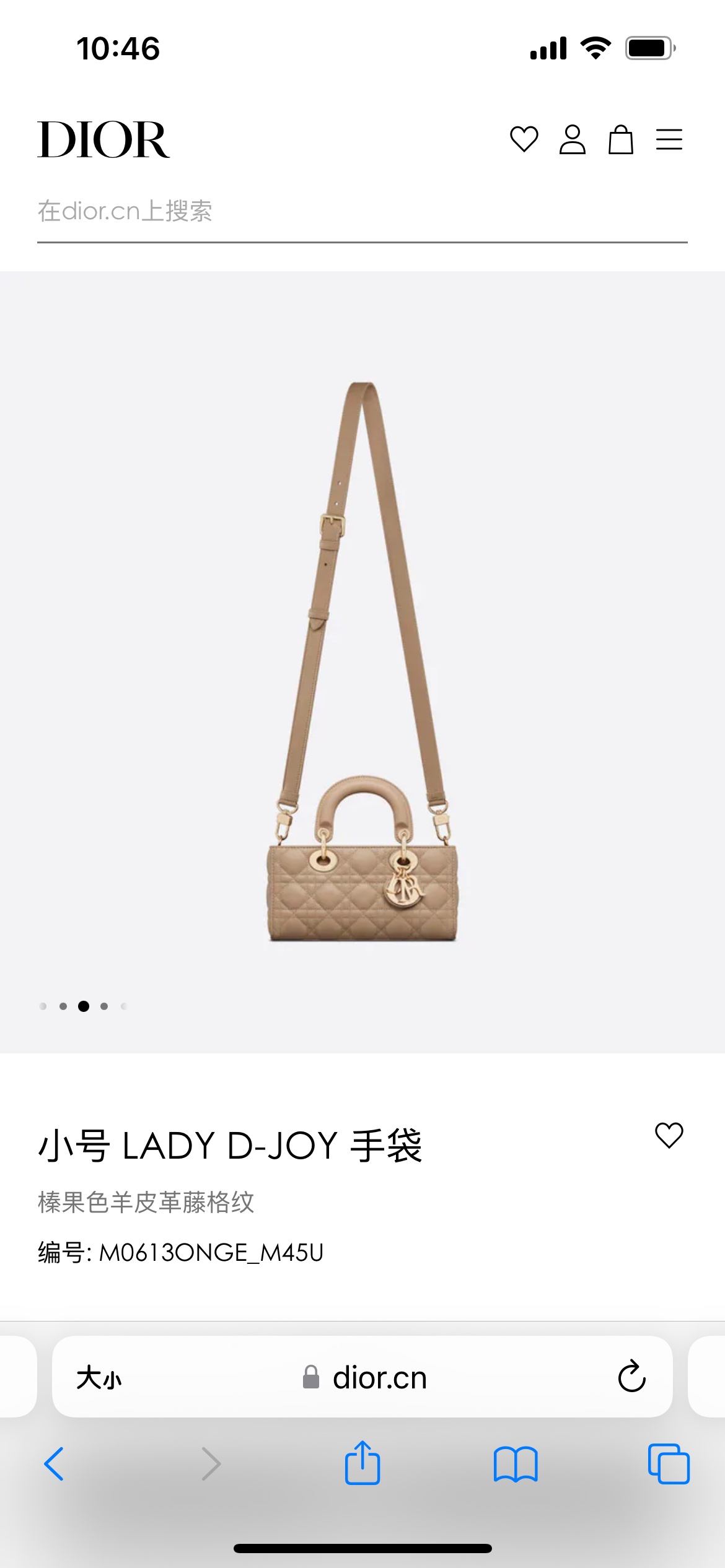The image size is (725, 1568).
Task: Go back to previous page
Action: click(54, 1464)
